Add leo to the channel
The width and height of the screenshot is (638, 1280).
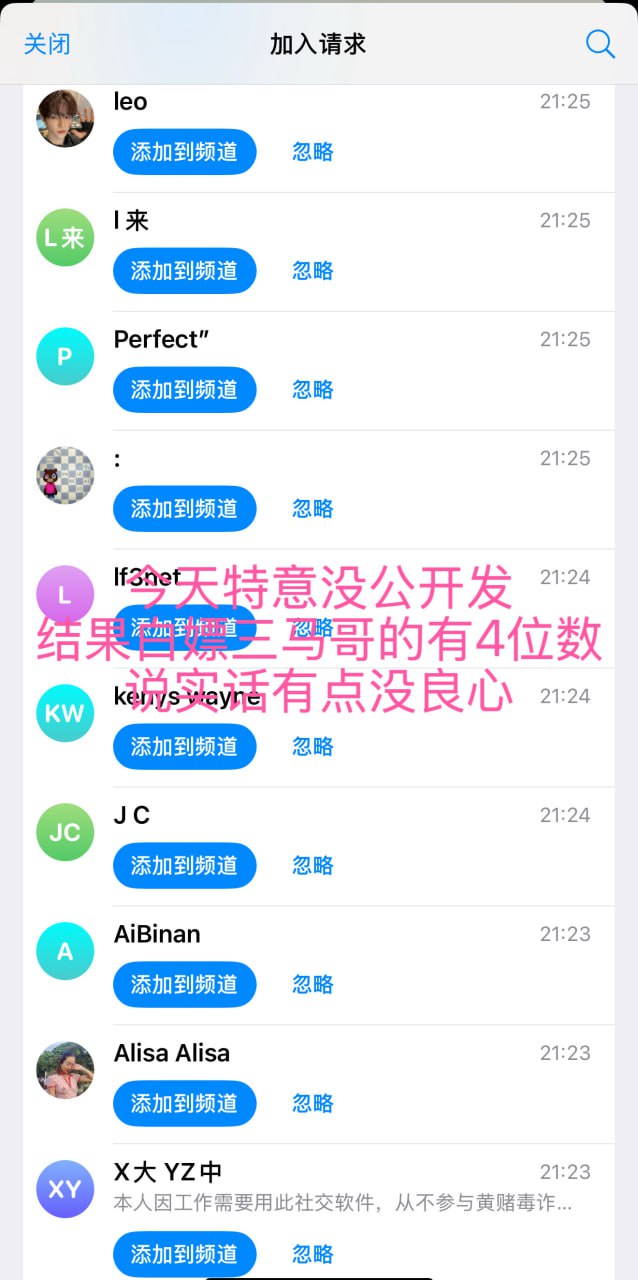(x=184, y=152)
